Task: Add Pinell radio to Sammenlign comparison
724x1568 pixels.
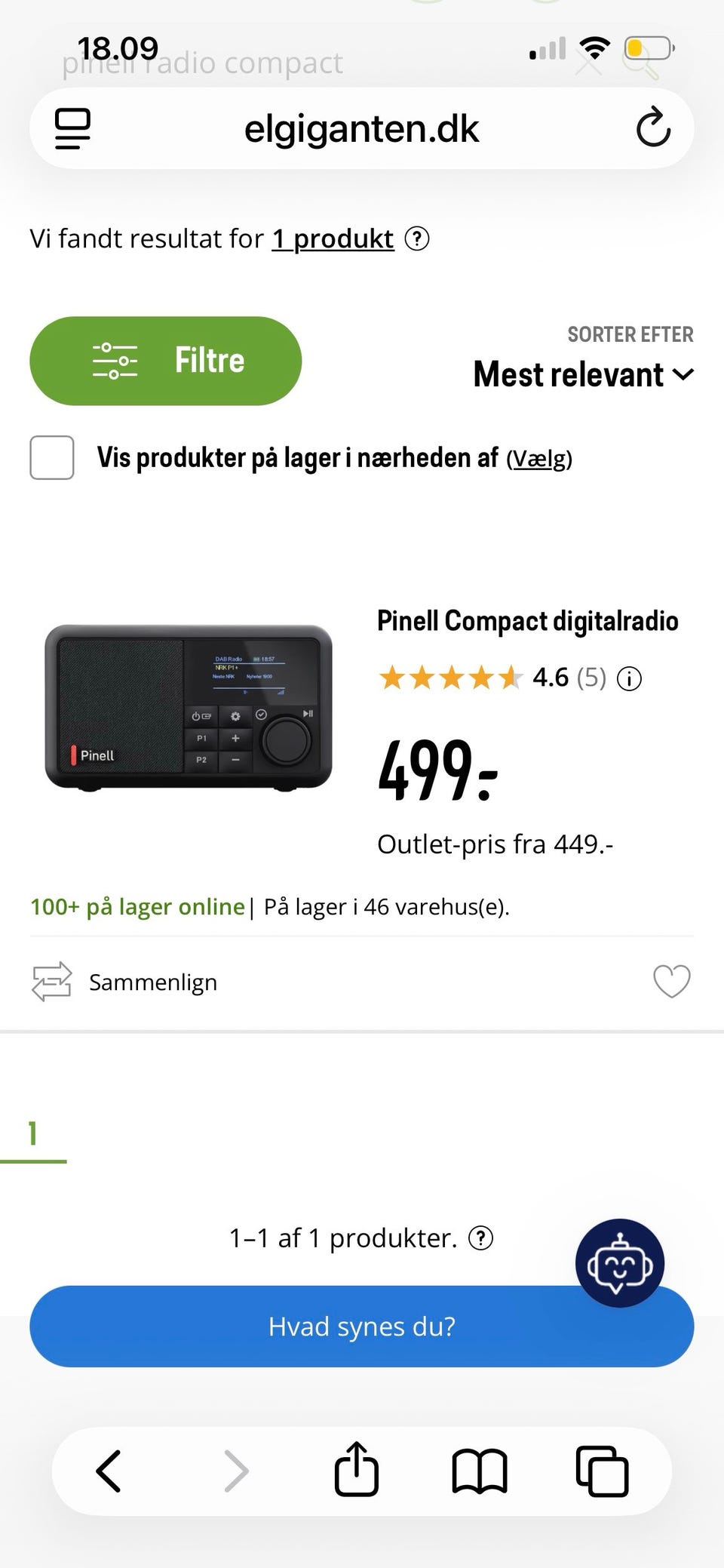Action: (x=125, y=982)
